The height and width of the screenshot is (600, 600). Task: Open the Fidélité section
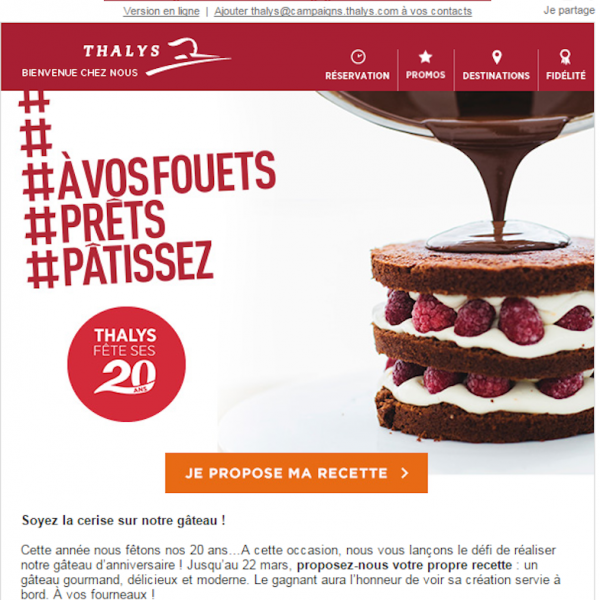tap(566, 66)
